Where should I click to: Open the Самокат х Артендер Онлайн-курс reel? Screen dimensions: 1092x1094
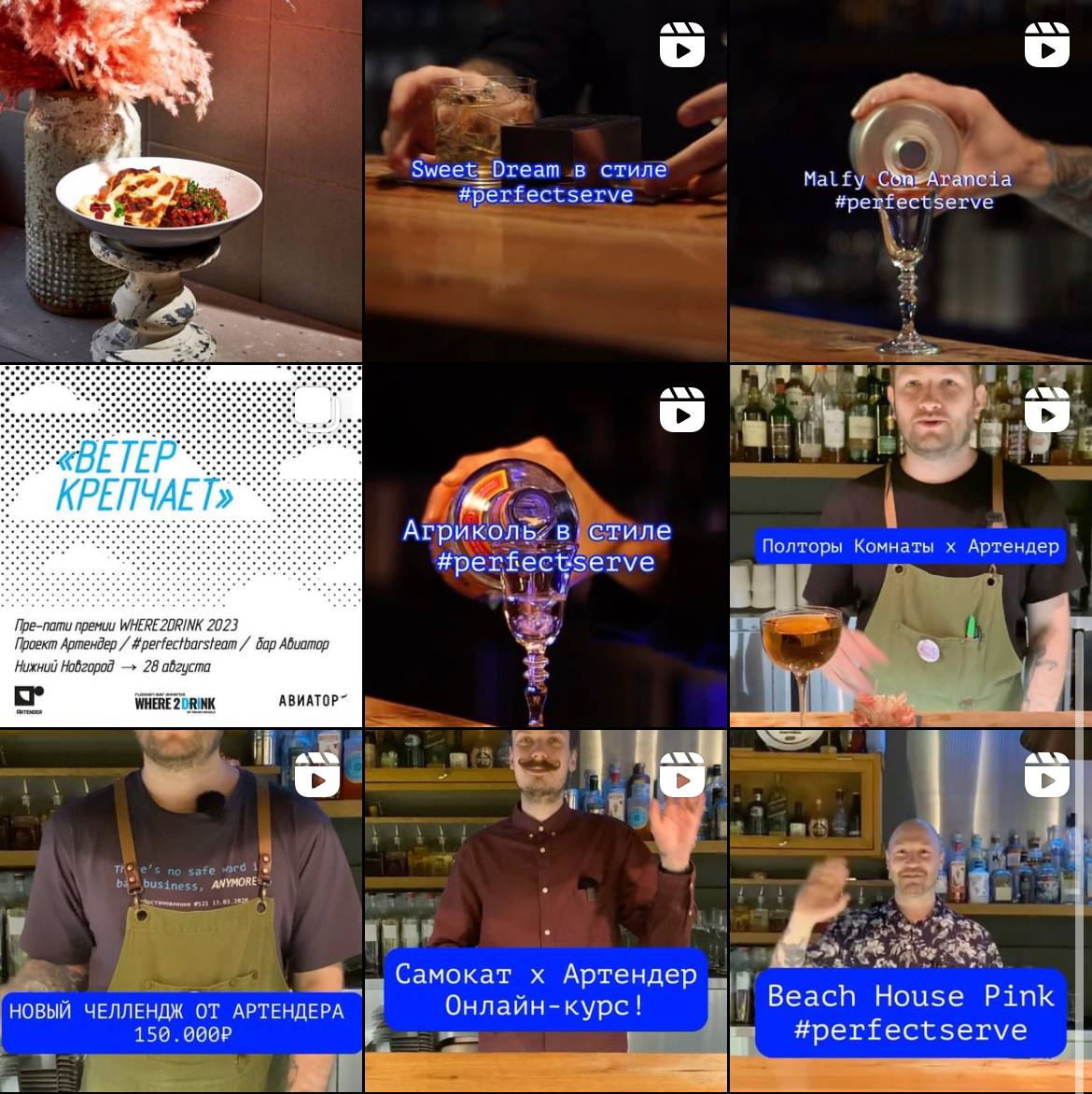click(545, 910)
